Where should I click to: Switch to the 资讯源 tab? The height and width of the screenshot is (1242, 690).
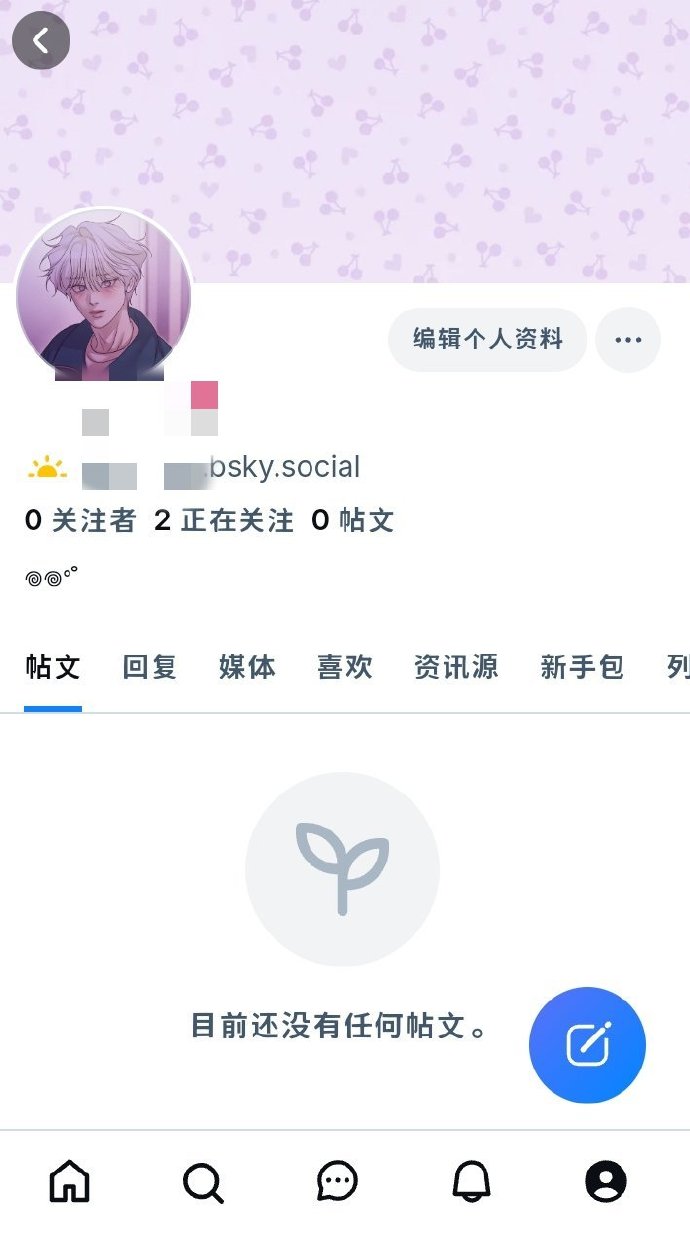coord(456,667)
